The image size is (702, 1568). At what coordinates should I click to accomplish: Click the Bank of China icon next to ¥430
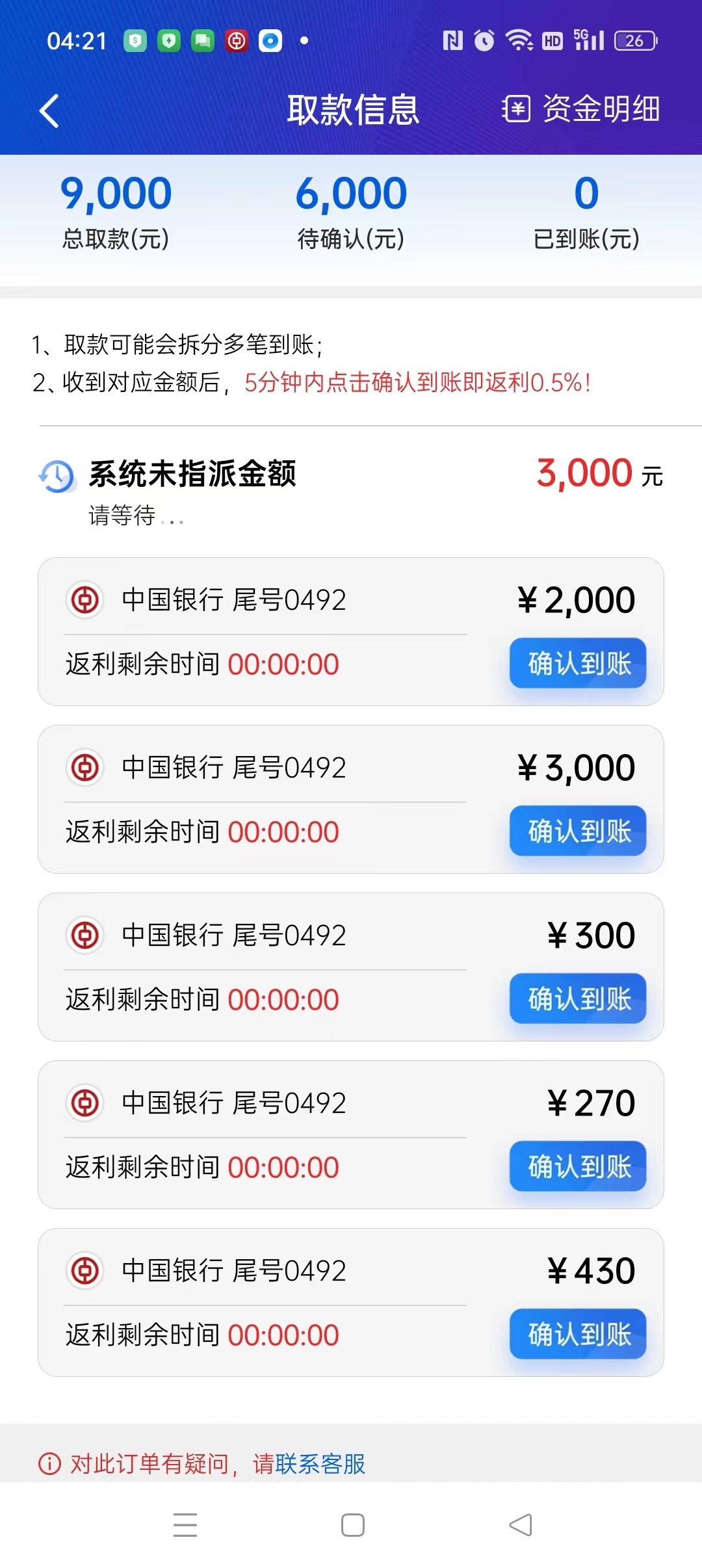85,1270
